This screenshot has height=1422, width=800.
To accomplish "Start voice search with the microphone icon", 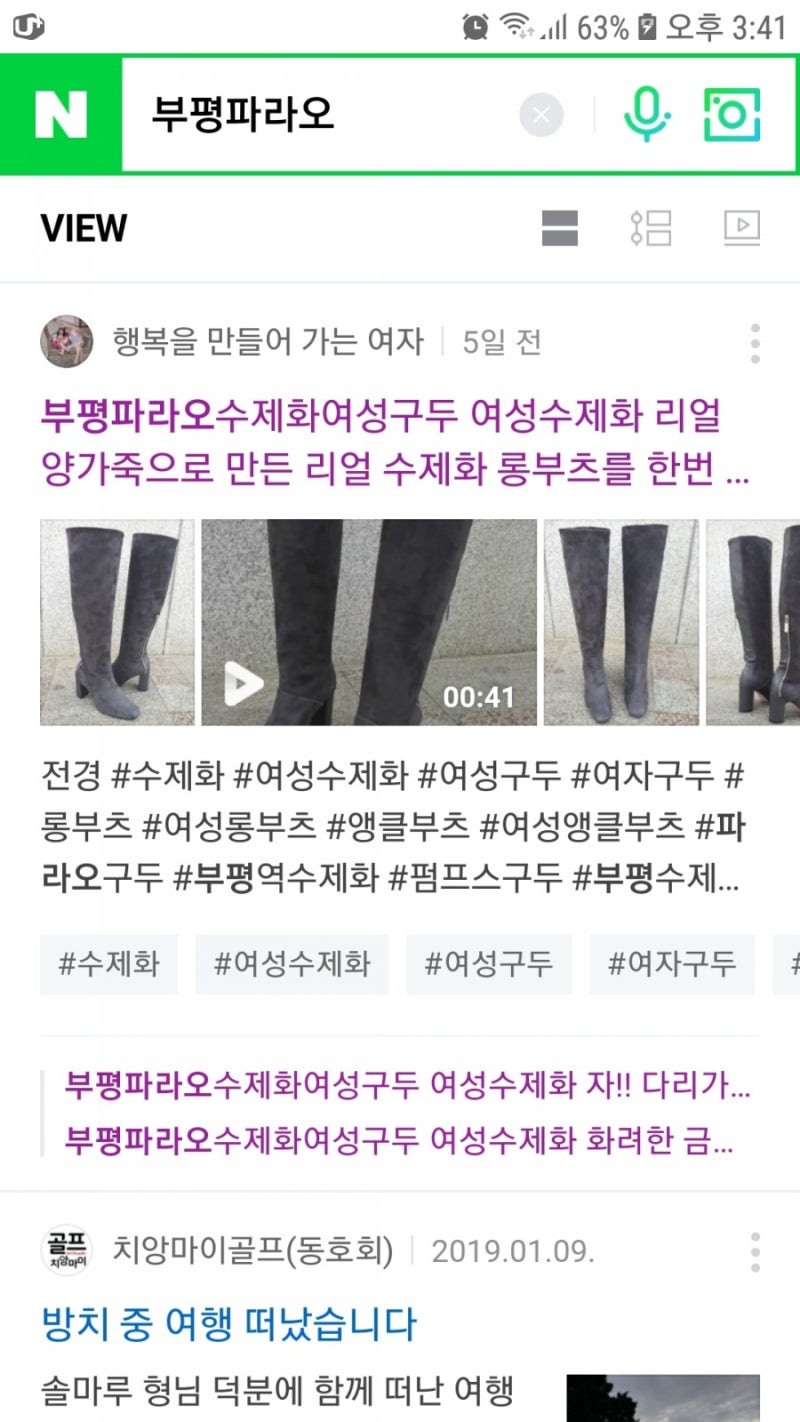I will pyautogui.click(x=647, y=115).
